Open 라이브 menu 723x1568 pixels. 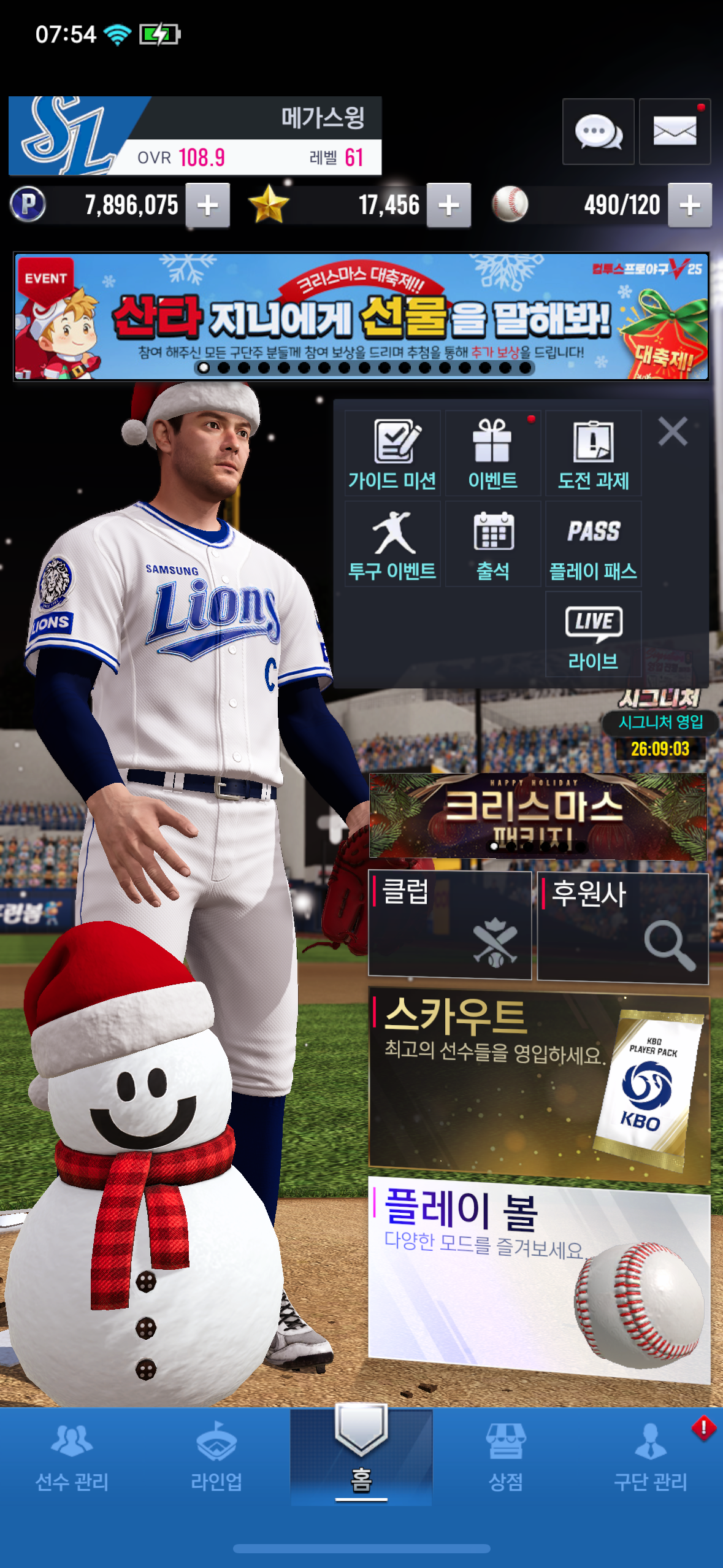tap(593, 635)
